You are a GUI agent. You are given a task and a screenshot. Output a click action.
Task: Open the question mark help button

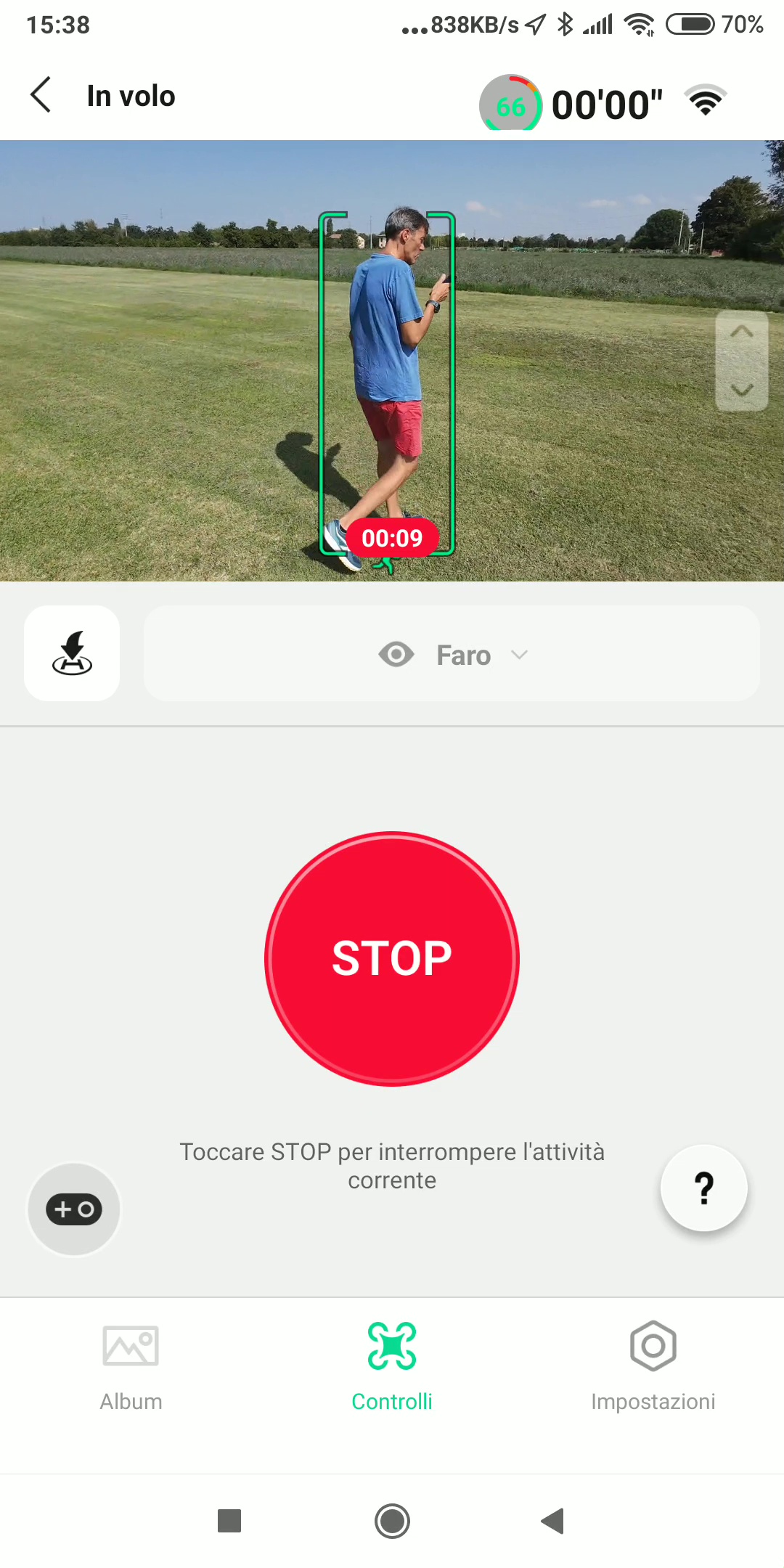click(x=703, y=1188)
